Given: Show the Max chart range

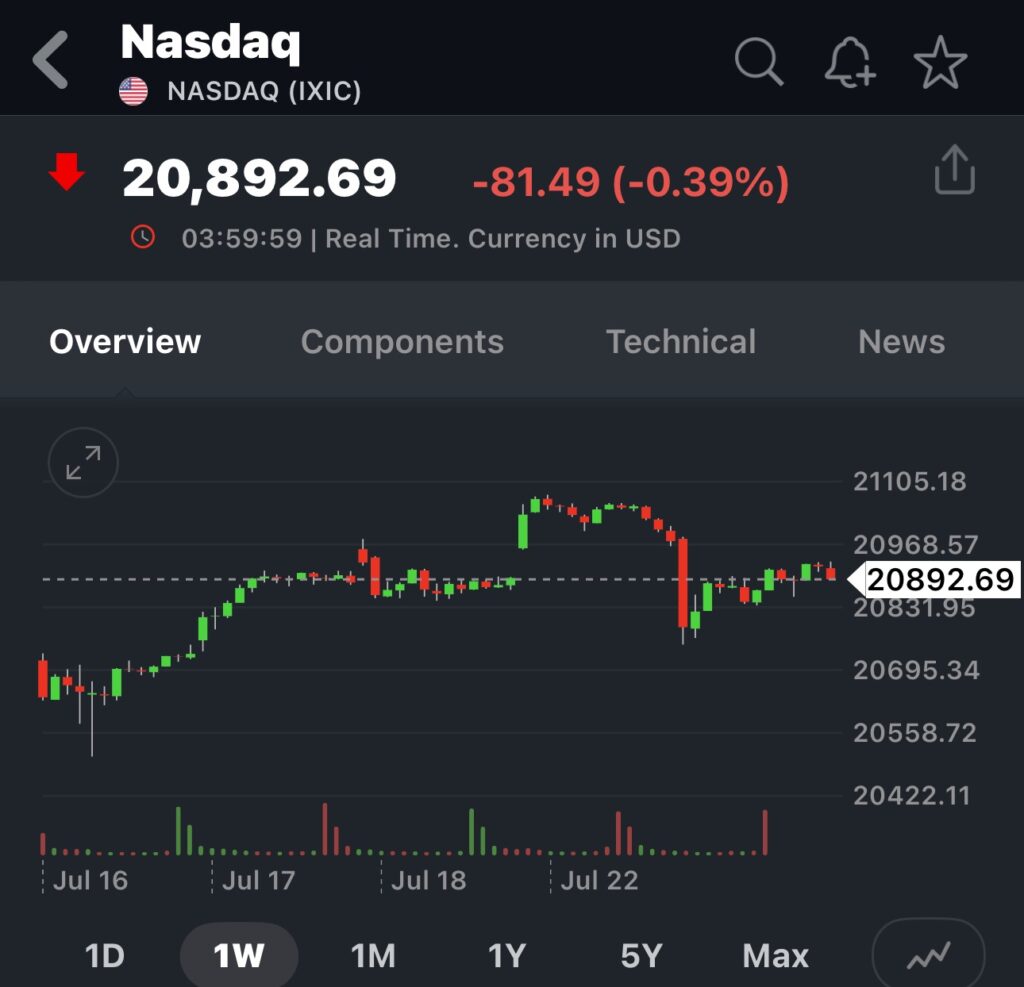Looking at the screenshot, I should point(775,956).
